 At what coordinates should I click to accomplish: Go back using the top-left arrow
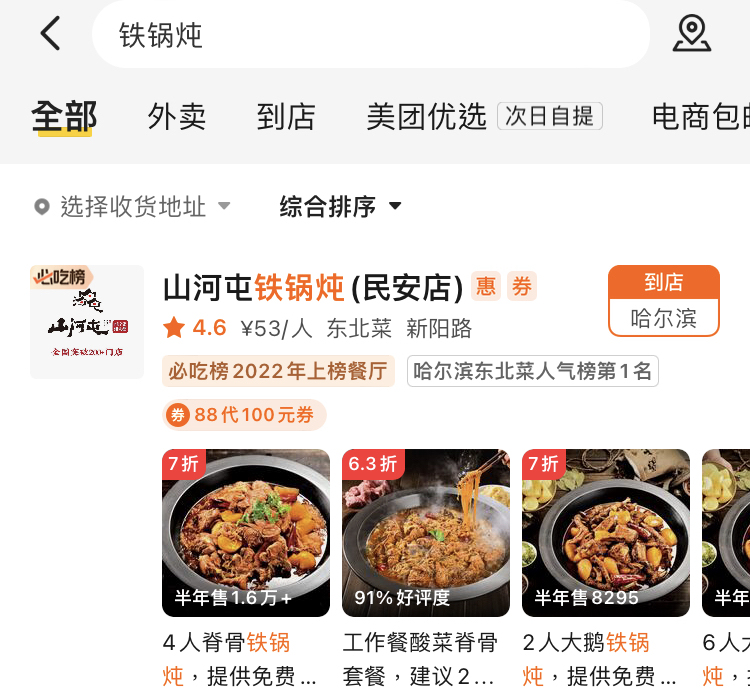pyautogui.click(x=51, y=34)
